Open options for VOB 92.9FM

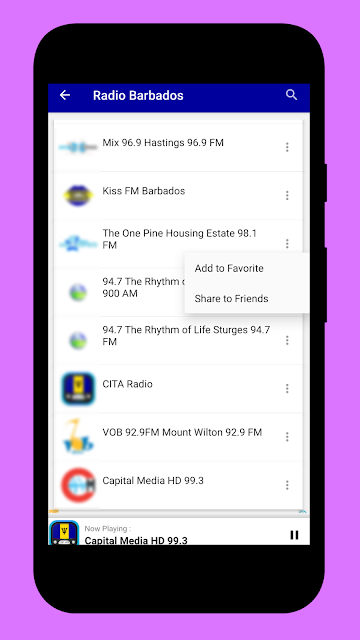(287, 437)
